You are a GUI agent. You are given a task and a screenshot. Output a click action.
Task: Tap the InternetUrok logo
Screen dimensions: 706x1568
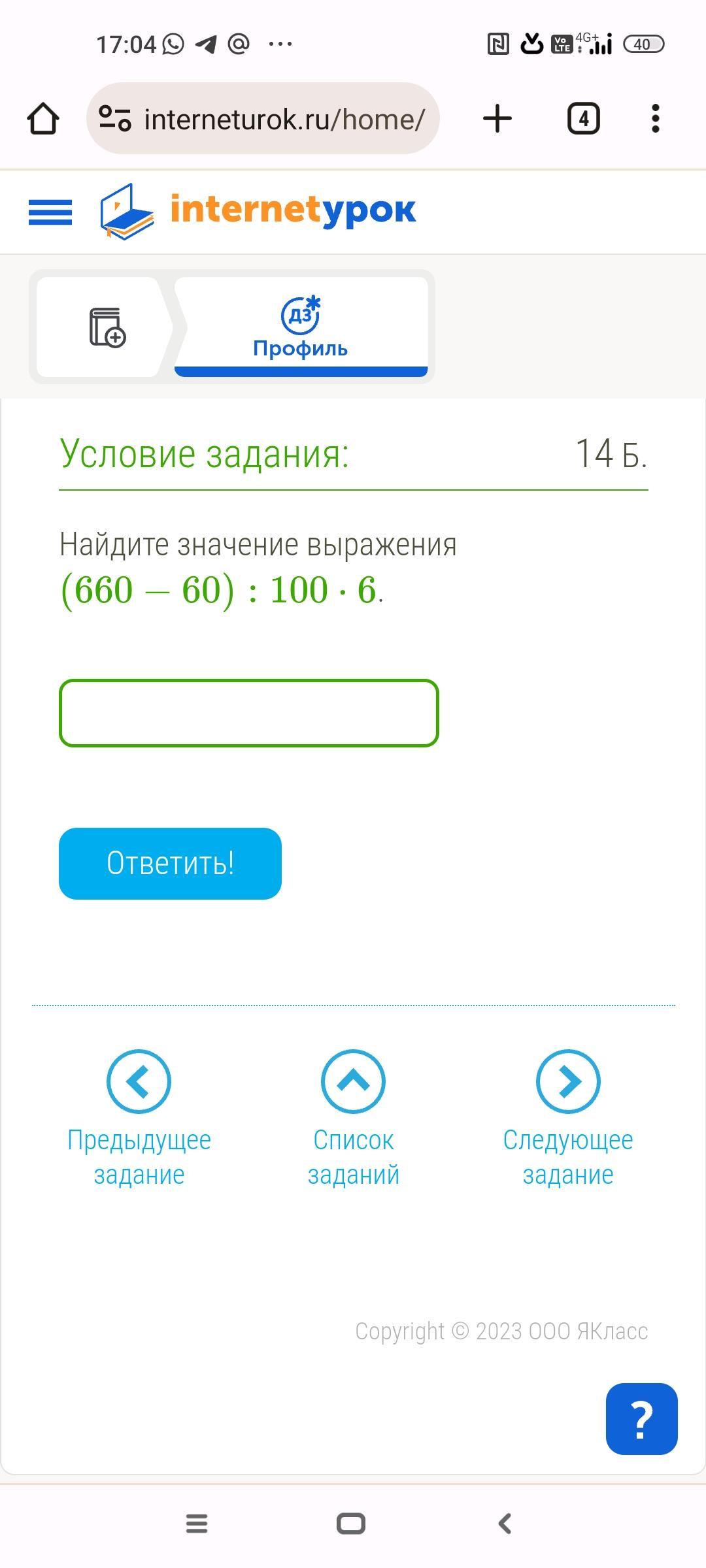coord(259,211)
